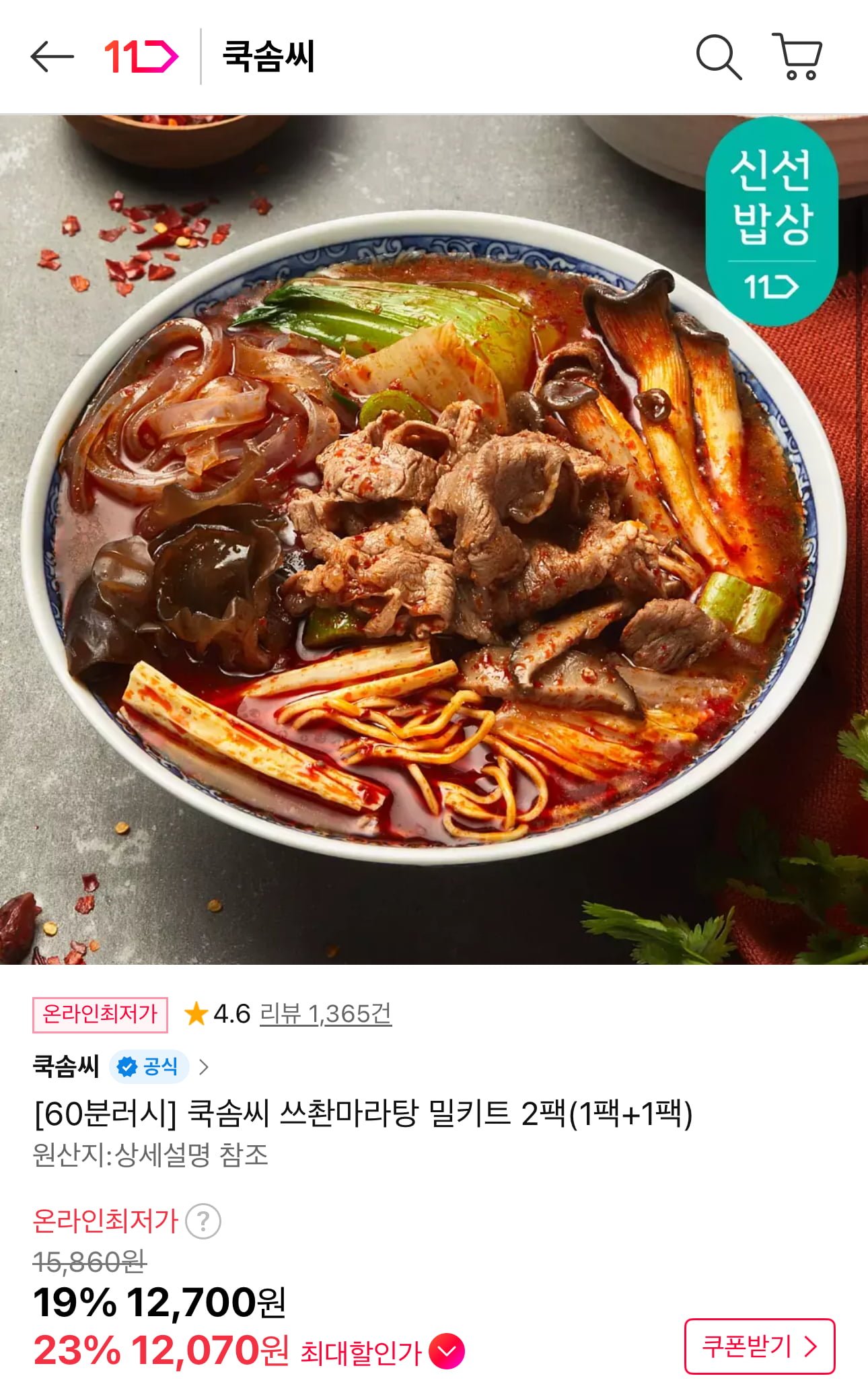Expand the 최대할인가 details
The height and width of the screenshot is (1397, 868).
pyautogui.click(x=447, y=1351)
